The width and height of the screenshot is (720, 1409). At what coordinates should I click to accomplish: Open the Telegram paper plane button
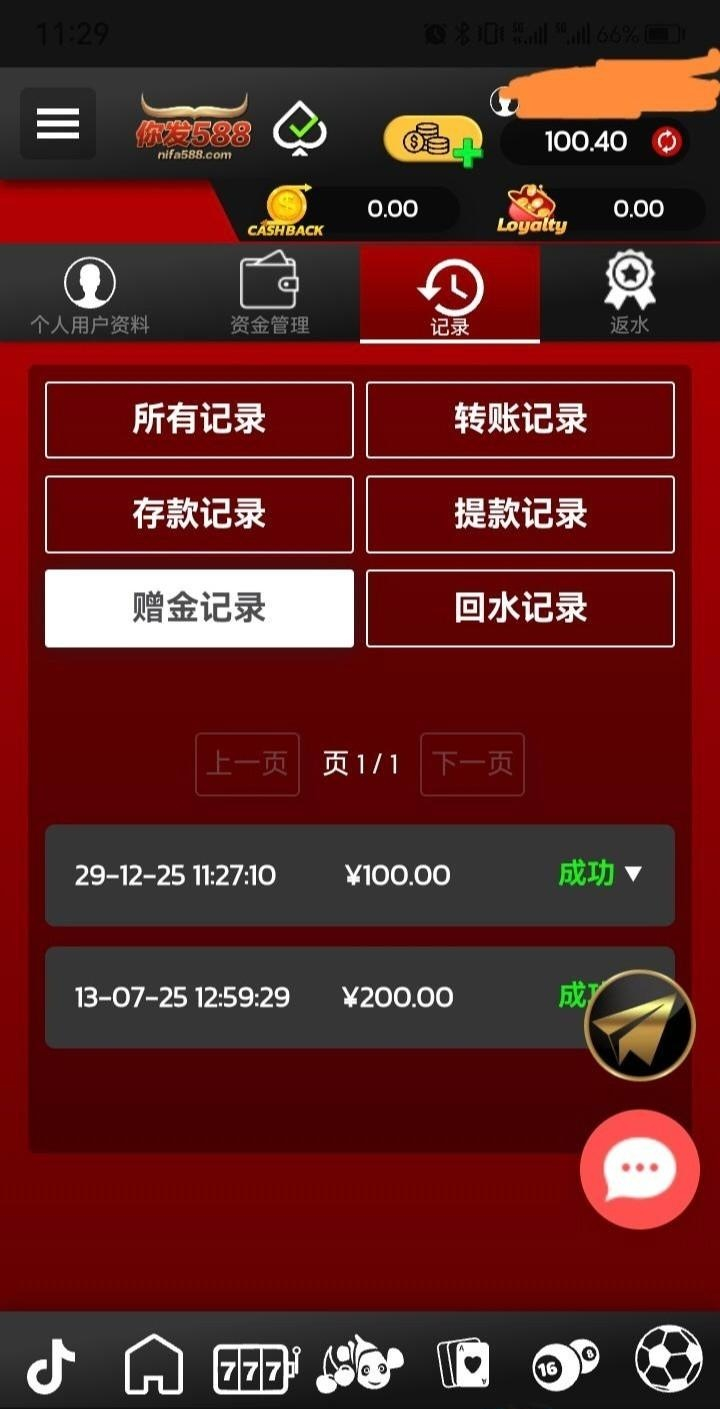pos(639,1025)
